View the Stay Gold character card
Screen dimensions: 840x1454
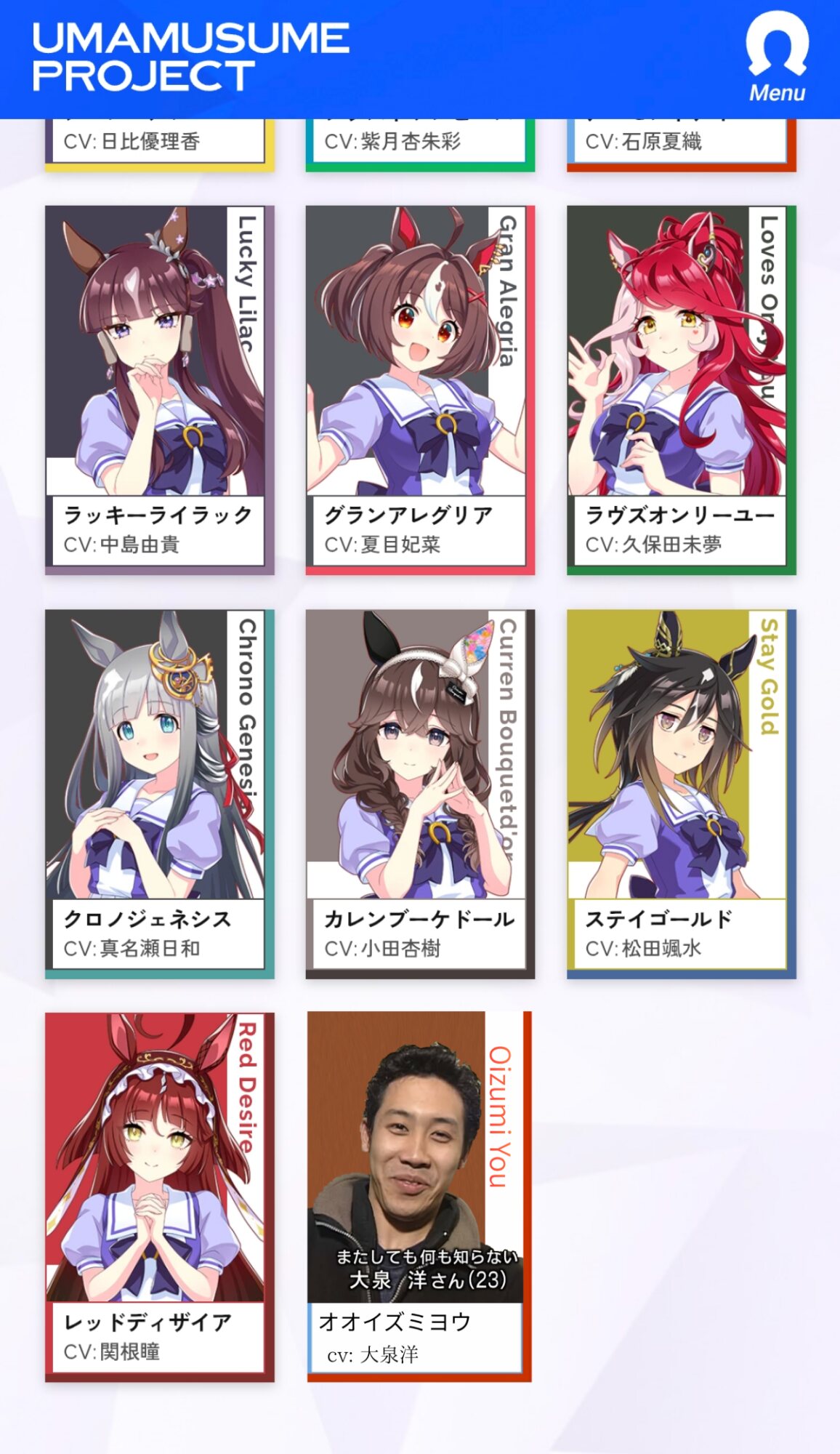682,794
